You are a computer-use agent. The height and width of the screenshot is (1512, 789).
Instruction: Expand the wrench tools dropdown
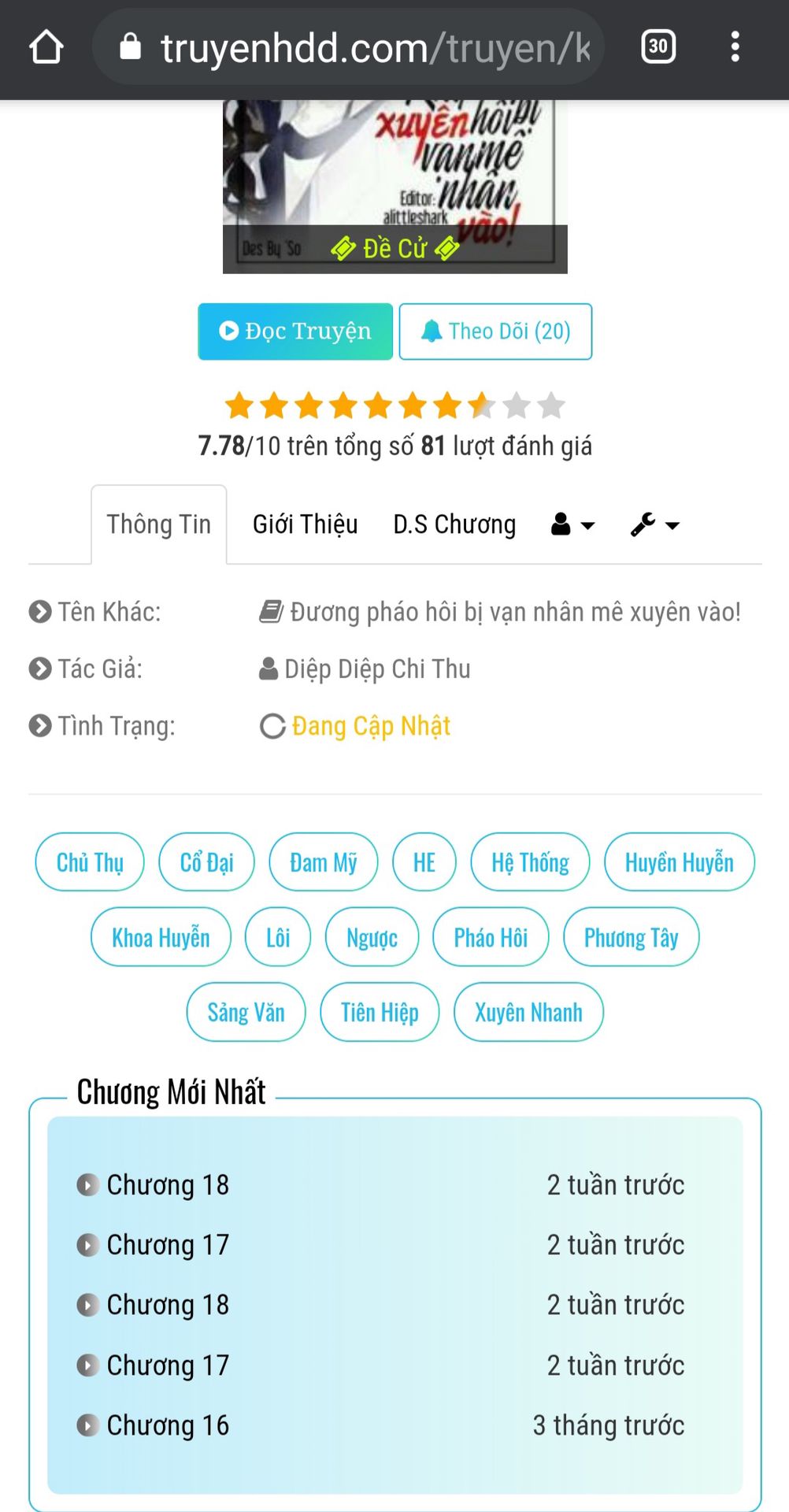654,524
